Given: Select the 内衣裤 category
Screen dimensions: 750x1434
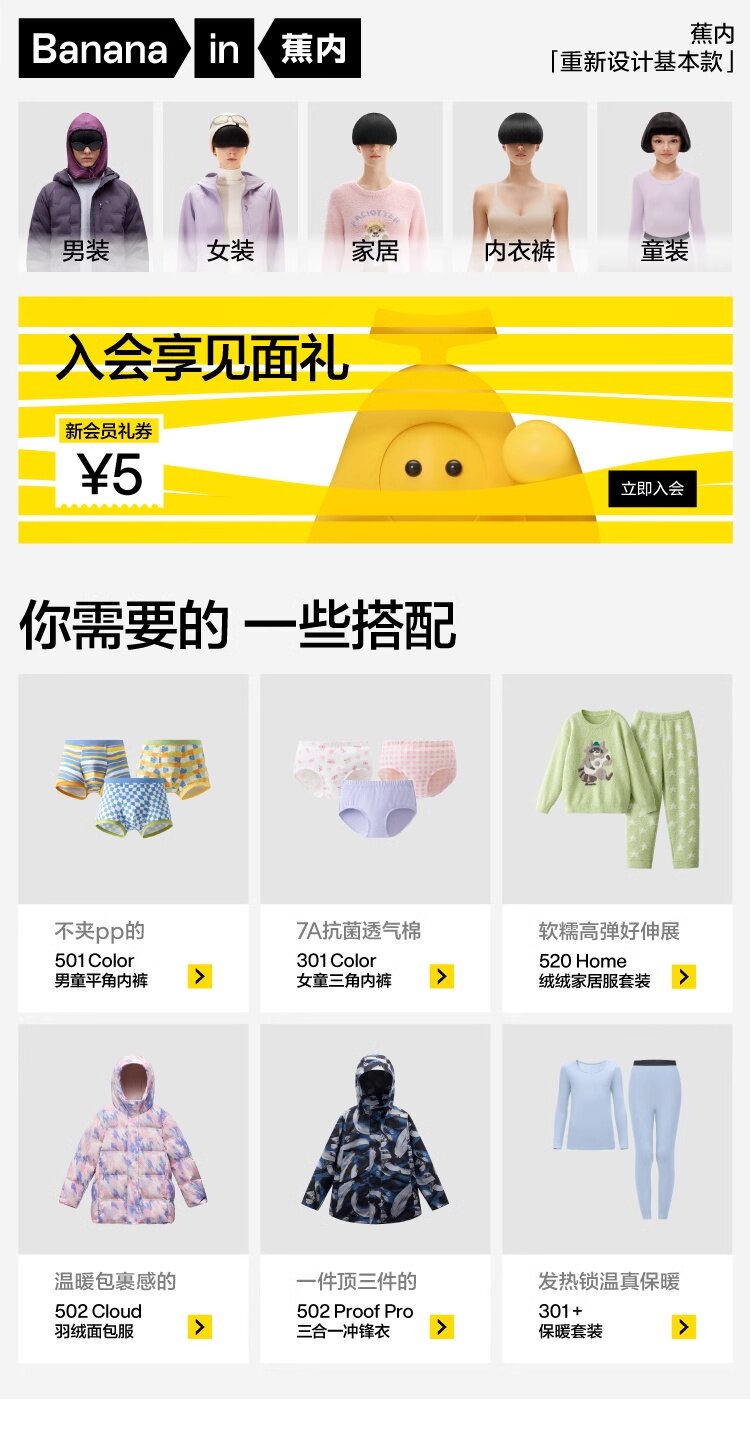Looking at the screenshot, I should point(520,187).
